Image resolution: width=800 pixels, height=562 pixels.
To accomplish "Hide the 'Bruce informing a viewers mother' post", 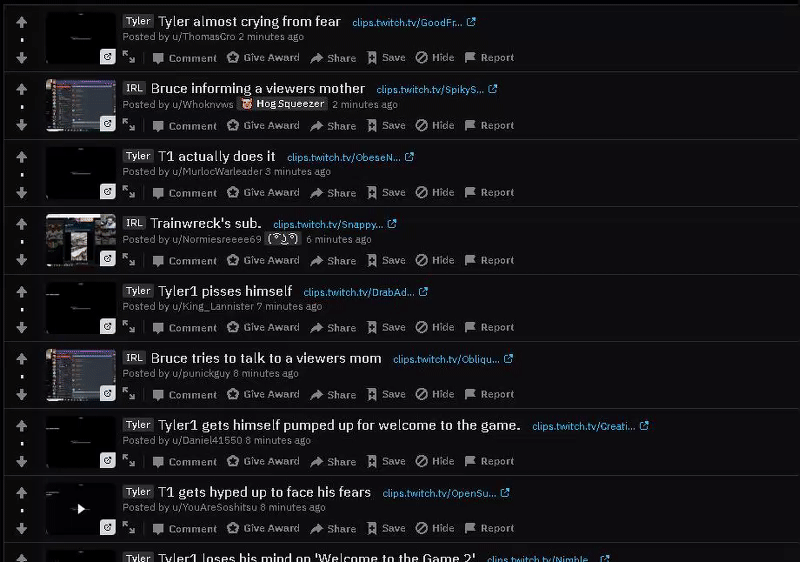I will pos(435,125).
